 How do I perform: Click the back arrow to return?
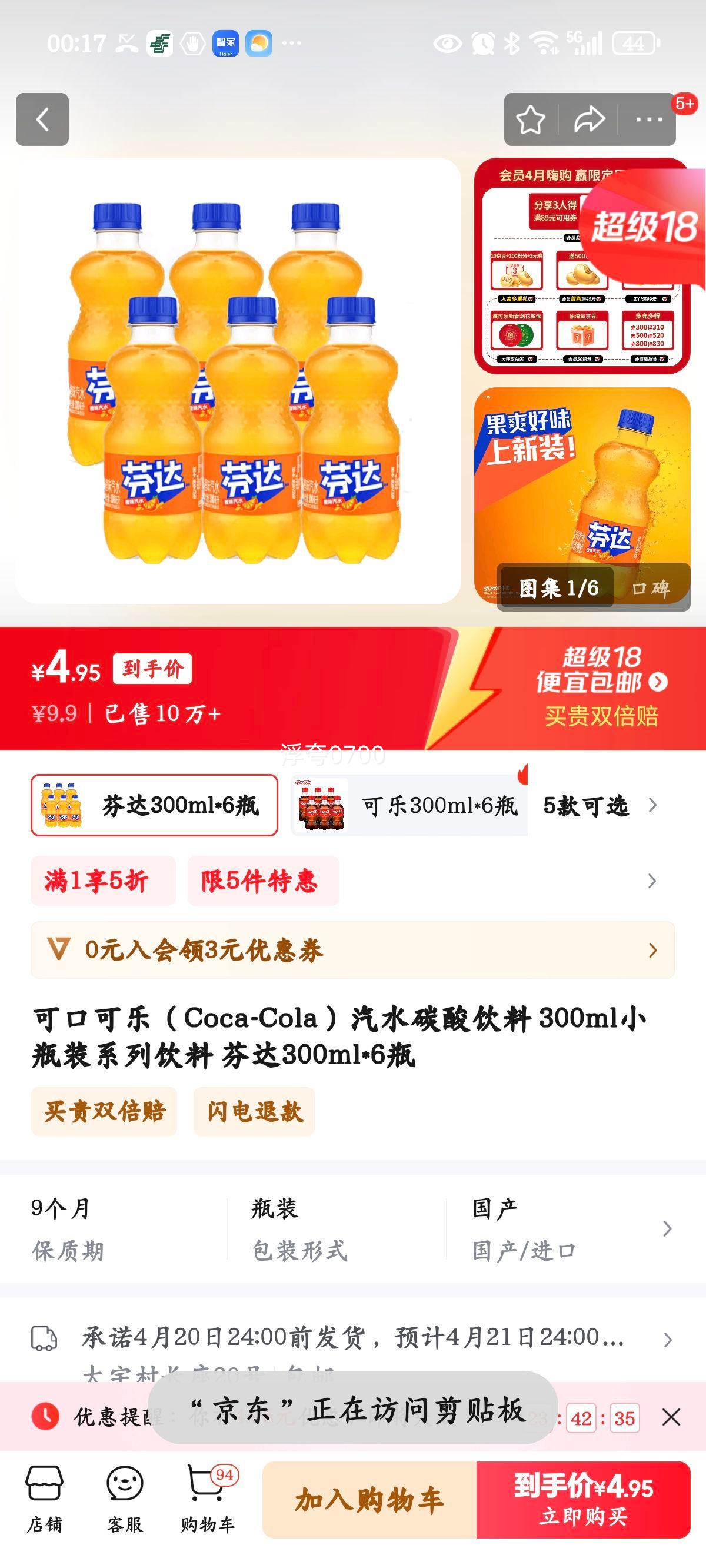(42, 118)
